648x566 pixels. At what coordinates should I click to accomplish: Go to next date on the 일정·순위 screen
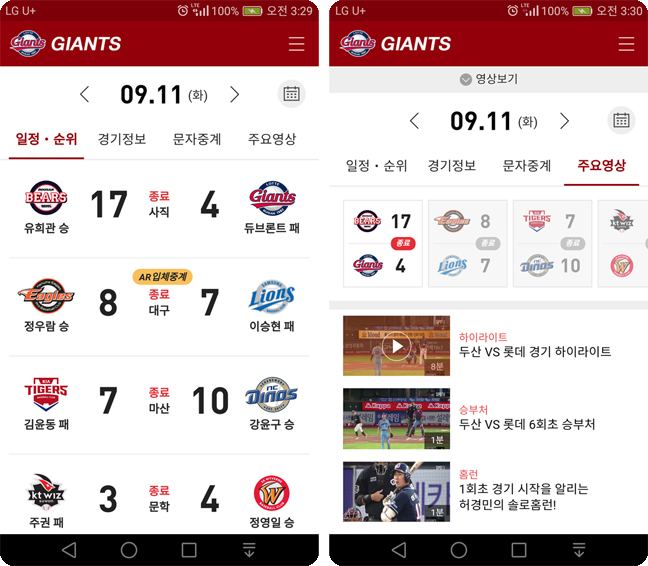[x=235, y=95]
